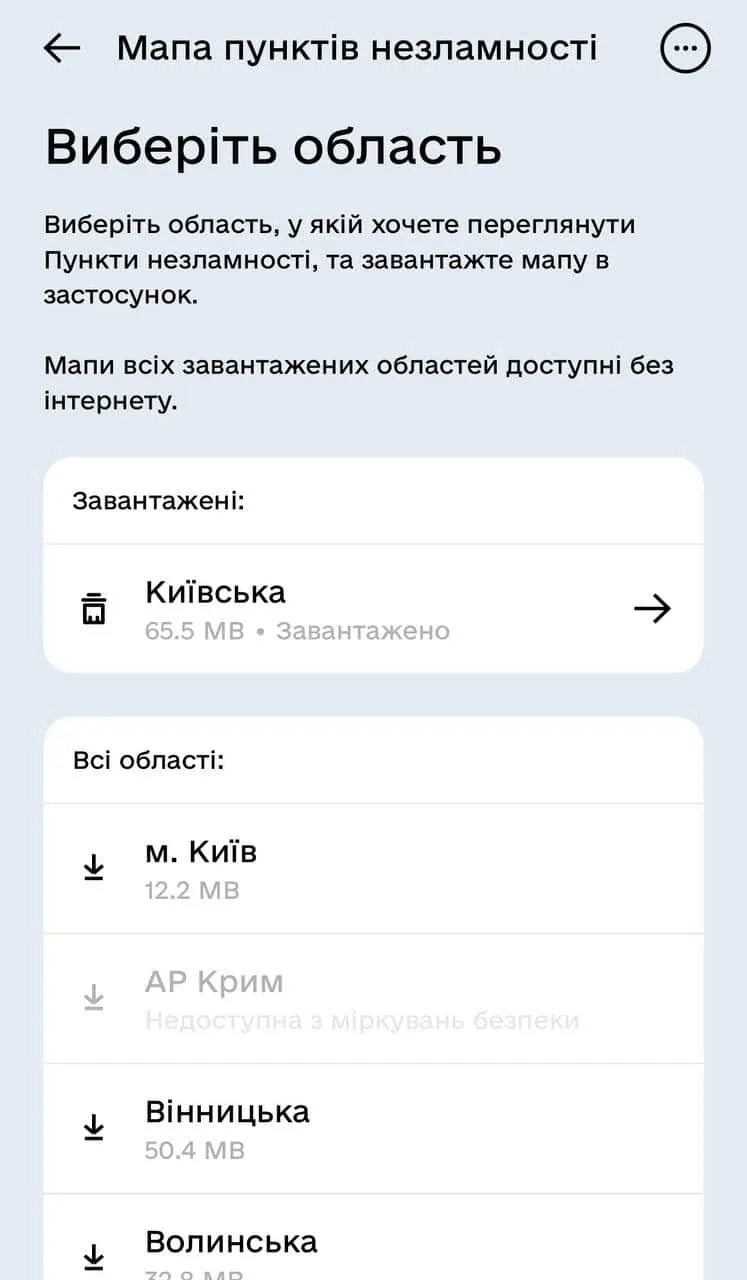This screenshot has width=747, height=1280.
Task: Tap the download icon next to Волинська
Action: click(x=95, y=1255)
